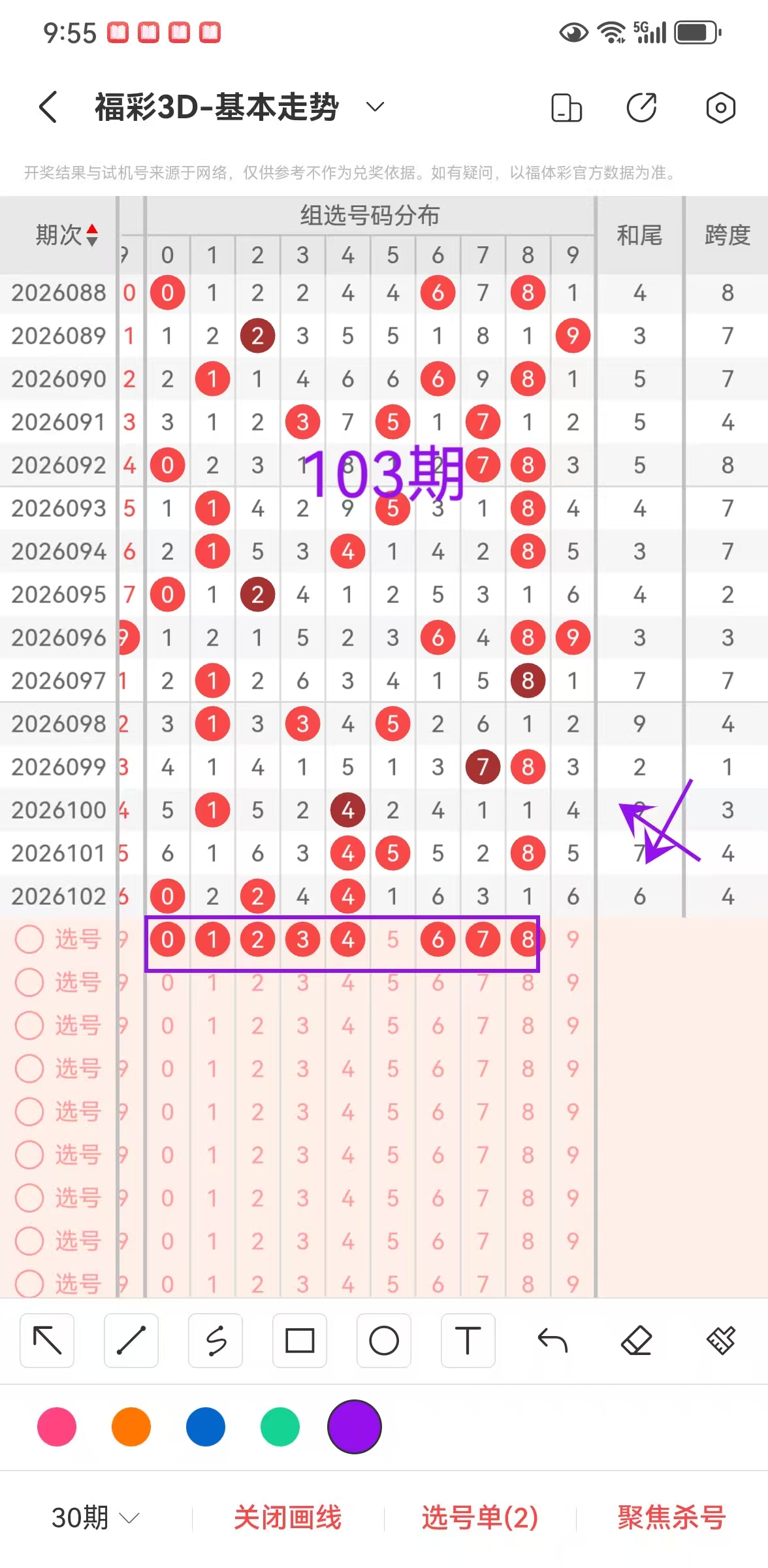This screenshot has width=768, height=1568.
Task: Tap the screen orientation switch icon
Action: point(566,108)
